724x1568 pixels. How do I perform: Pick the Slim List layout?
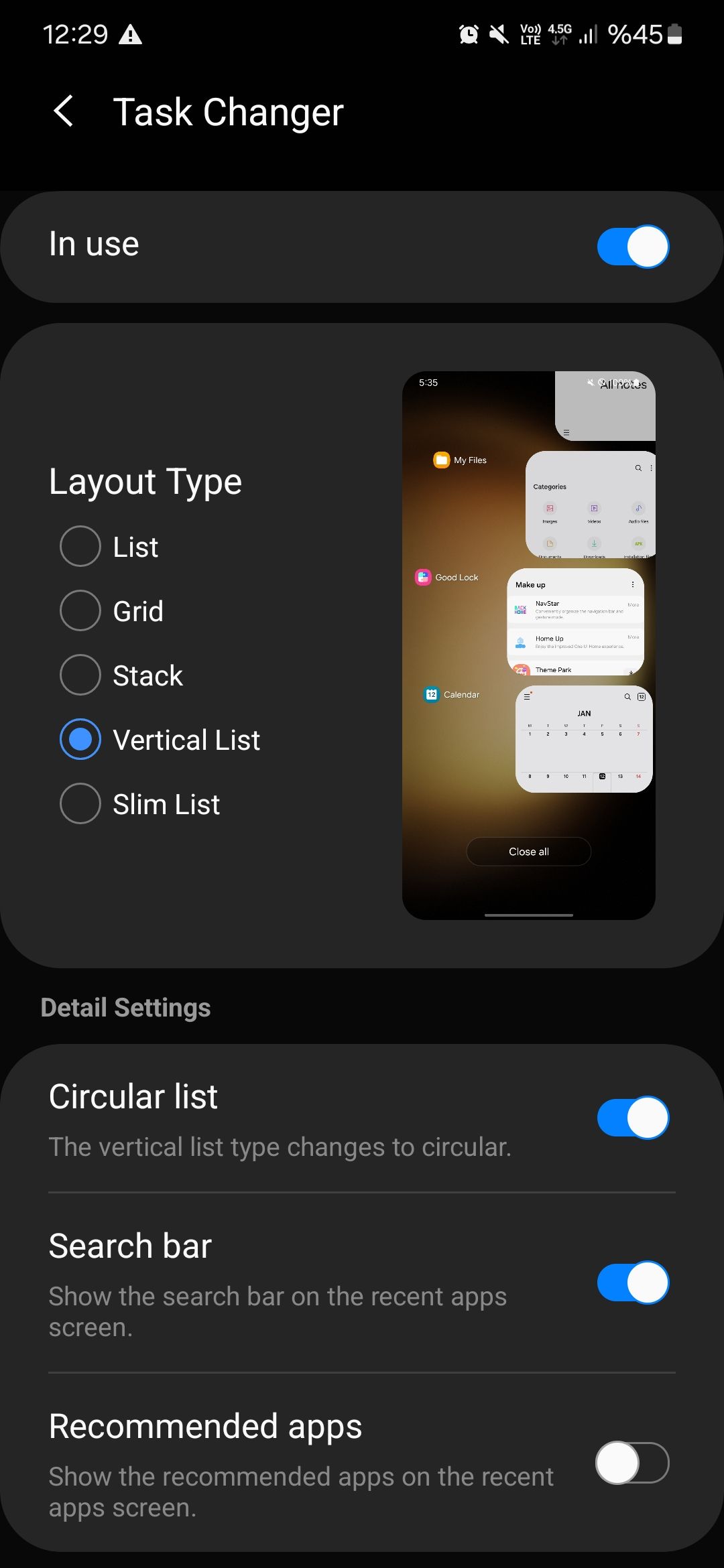(80, 803)
